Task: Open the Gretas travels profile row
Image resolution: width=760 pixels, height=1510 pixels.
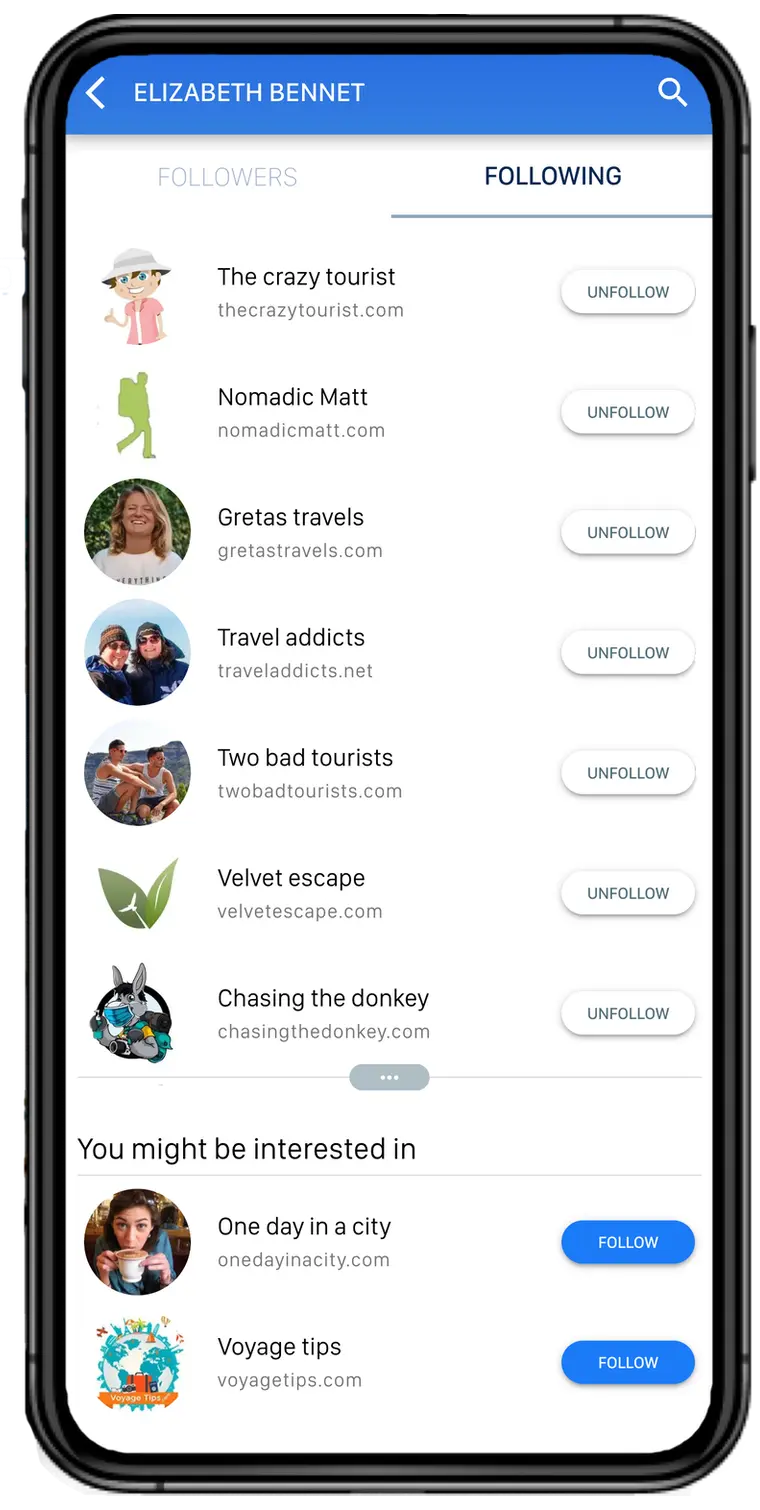Action: [290, 532]
